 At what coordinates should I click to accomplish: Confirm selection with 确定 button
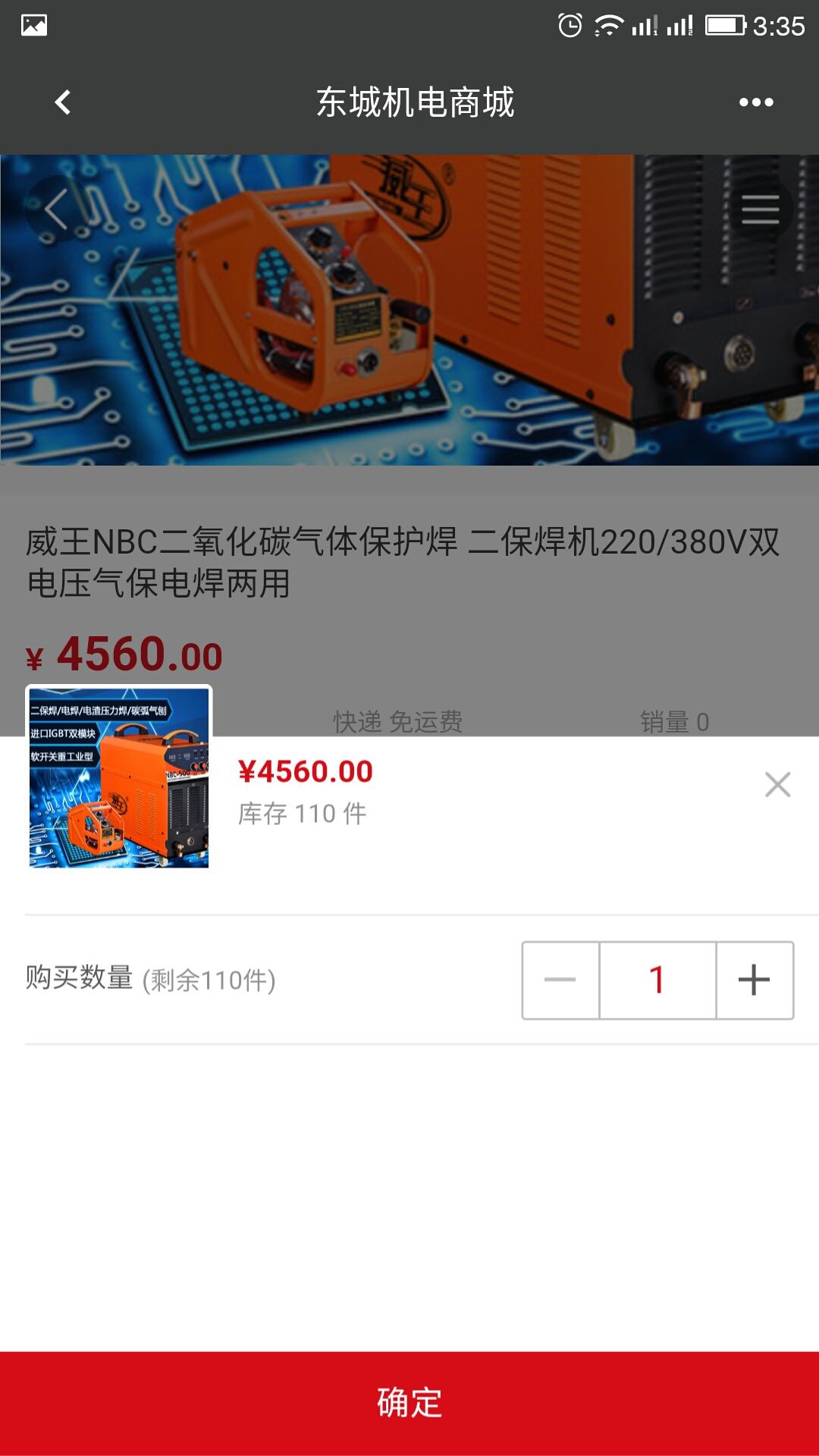pos(409,1403)
